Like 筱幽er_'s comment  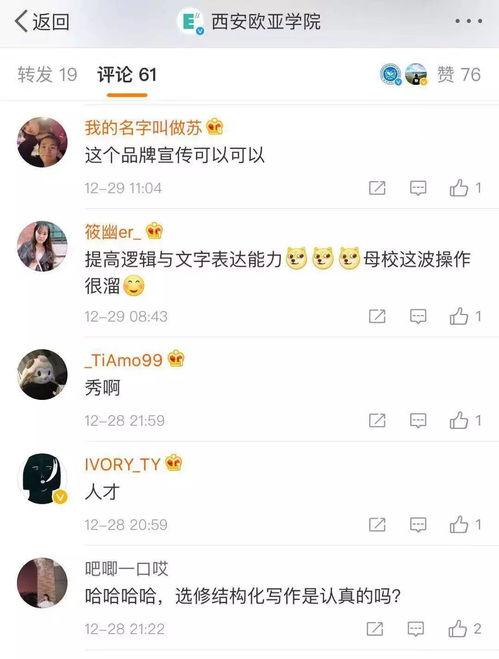pyautogui.click(x=465, y=316)
